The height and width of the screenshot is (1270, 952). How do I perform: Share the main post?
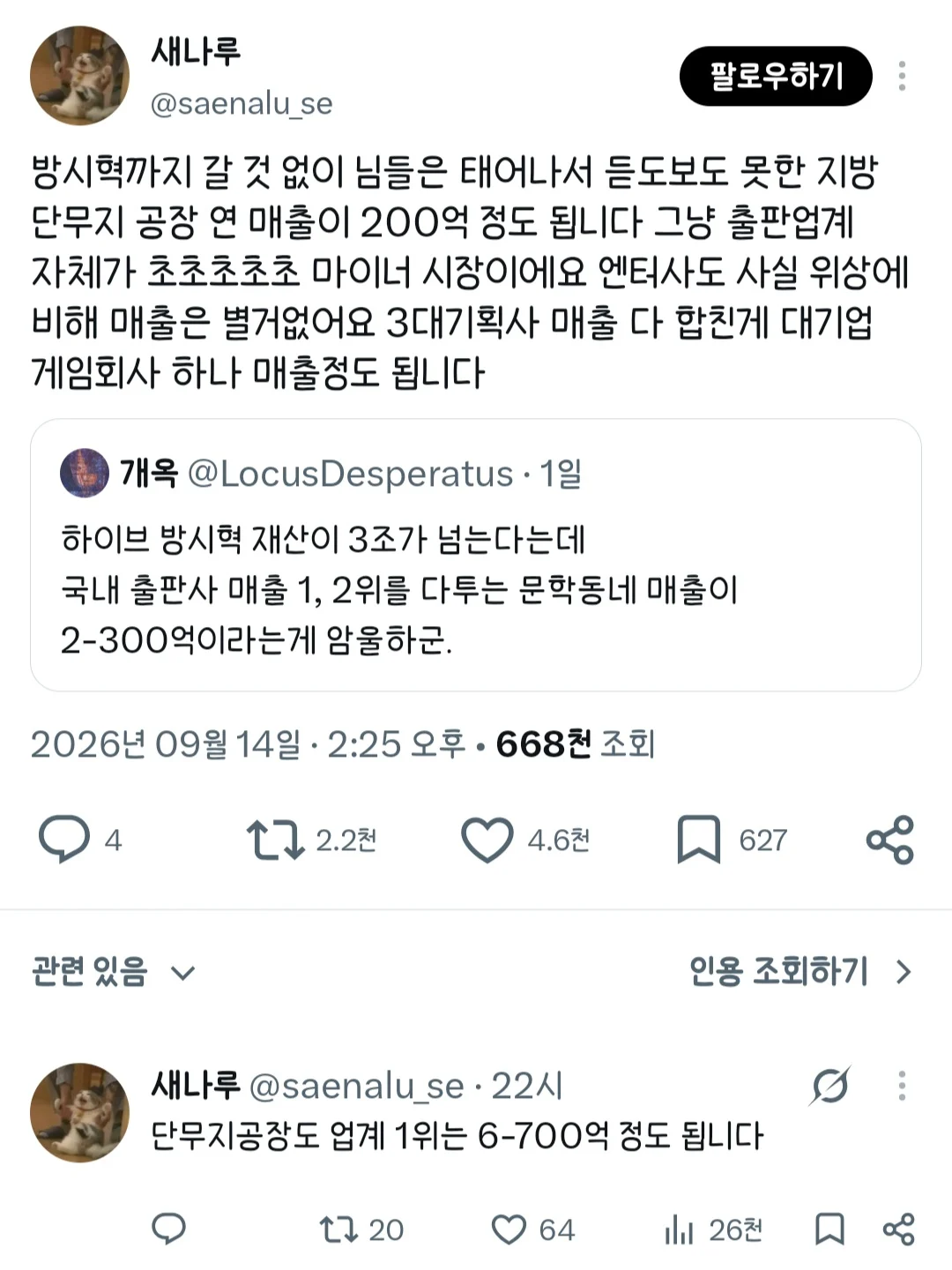click(890, 840)
